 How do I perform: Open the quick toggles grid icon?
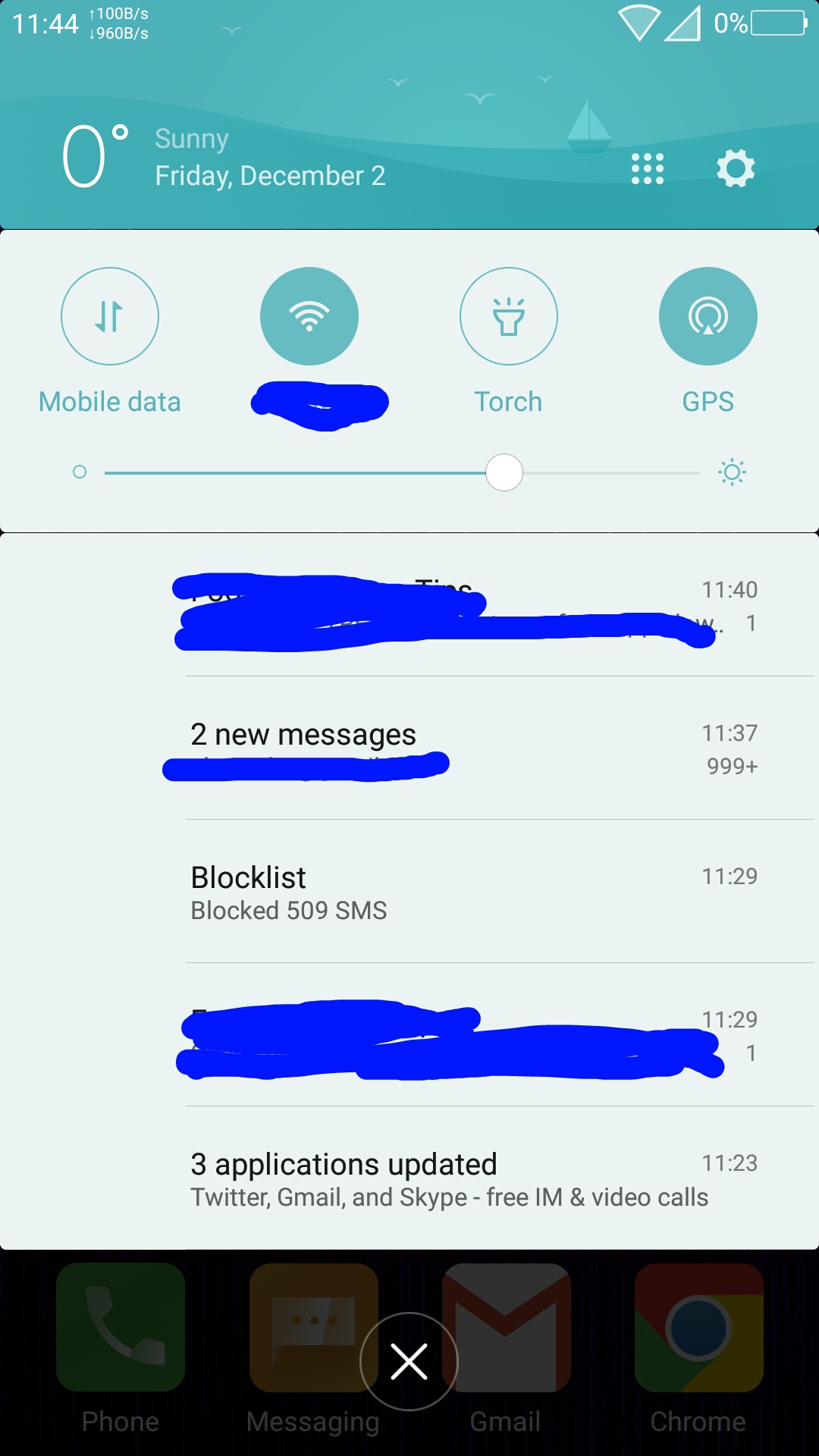(x=648, y=168)
